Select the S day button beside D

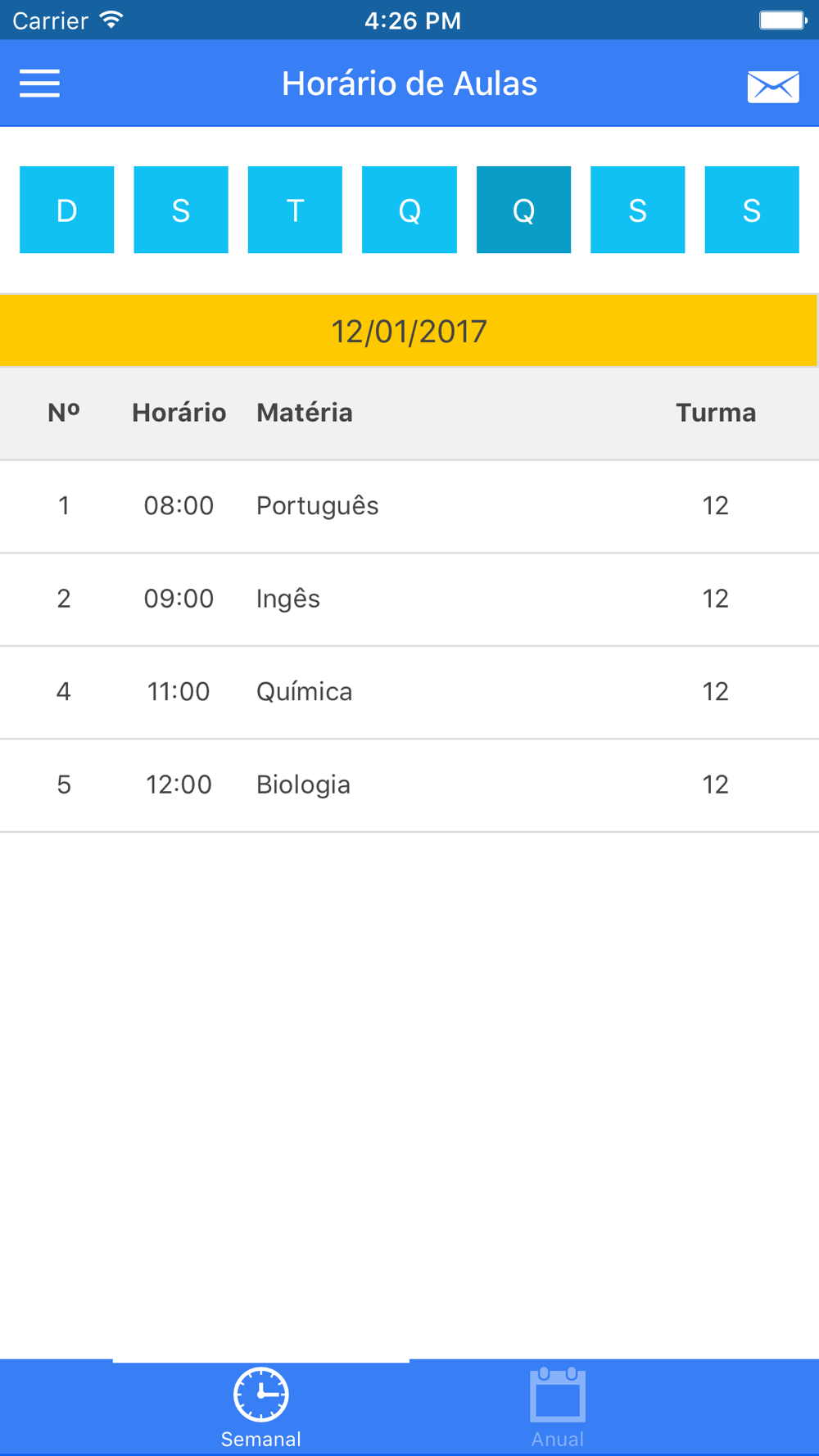181,210
